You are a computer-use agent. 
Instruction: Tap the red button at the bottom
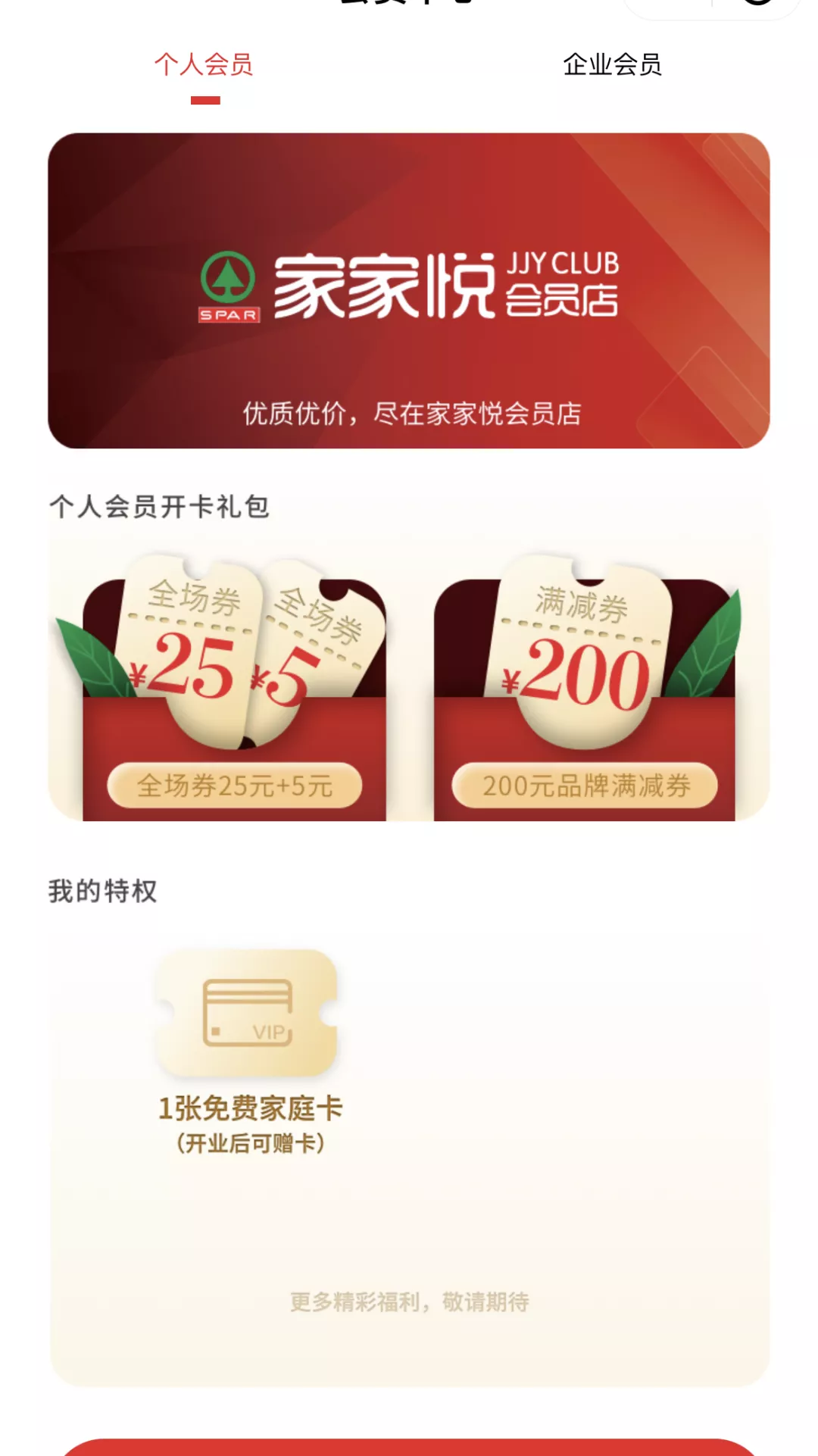pos(409,1445)
